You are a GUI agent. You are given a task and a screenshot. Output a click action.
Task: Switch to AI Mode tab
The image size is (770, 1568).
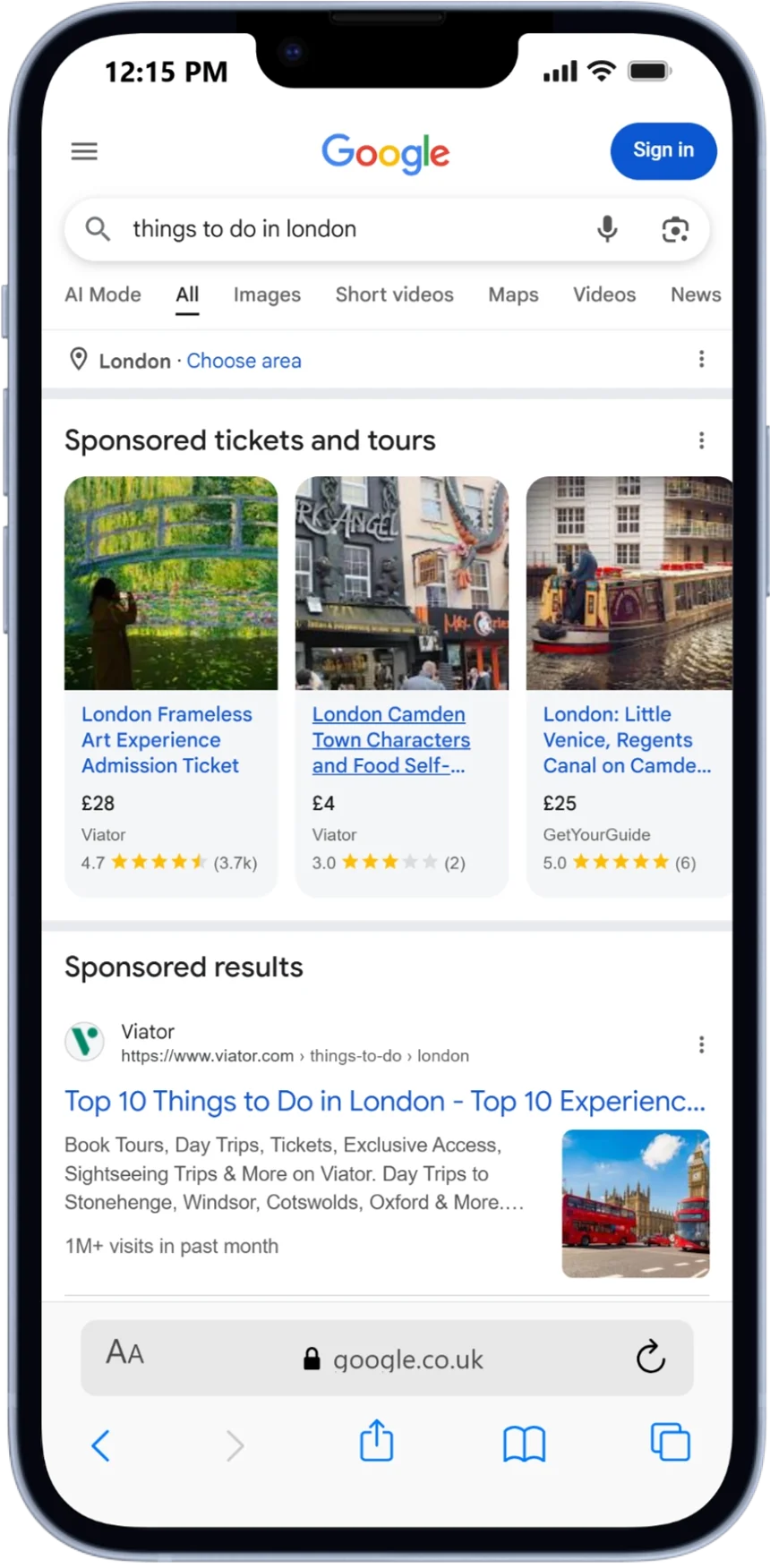click(103, 294)
